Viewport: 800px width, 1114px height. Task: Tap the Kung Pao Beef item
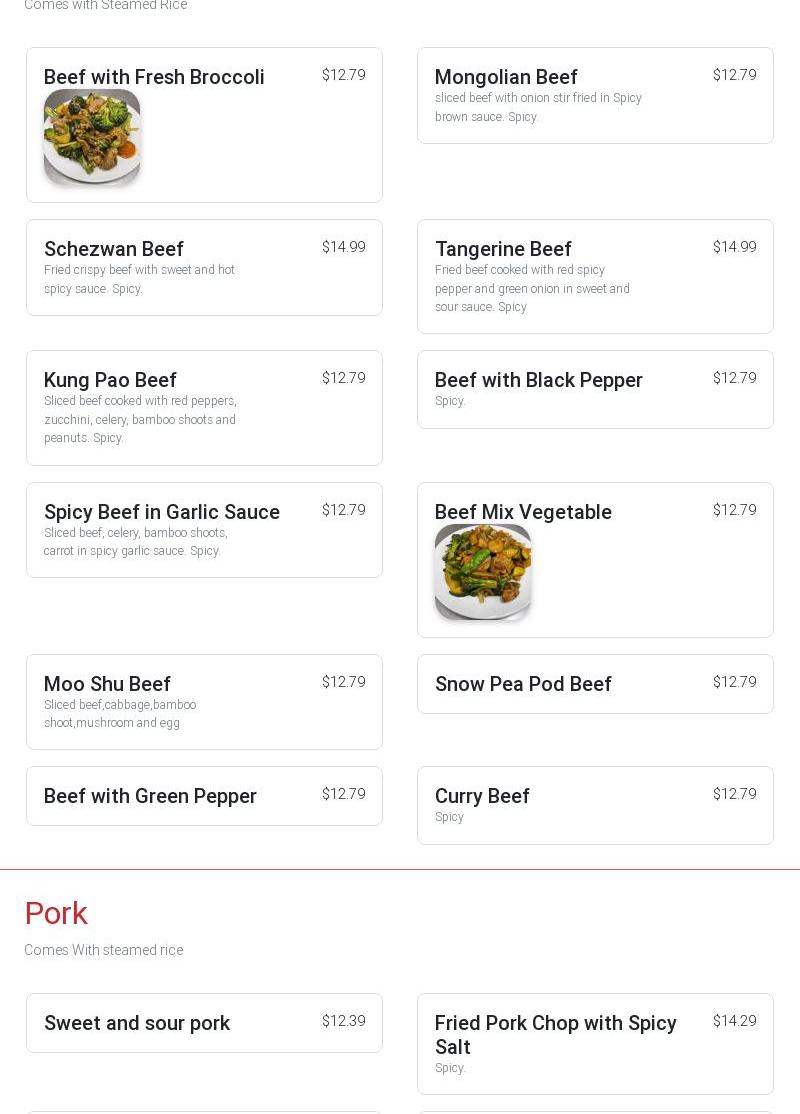[x=204, y=407]
